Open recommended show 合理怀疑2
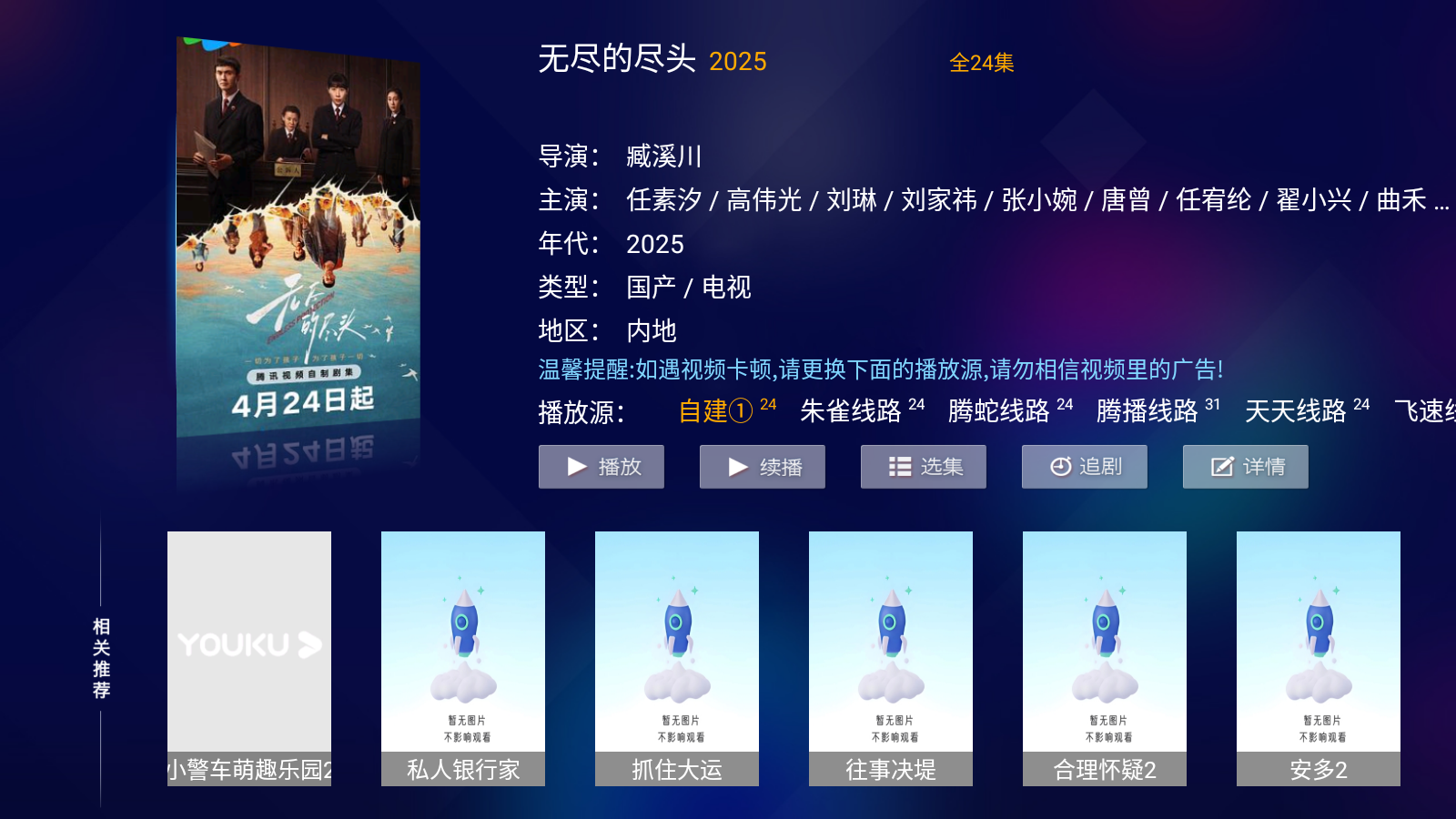 [1105, 658]
